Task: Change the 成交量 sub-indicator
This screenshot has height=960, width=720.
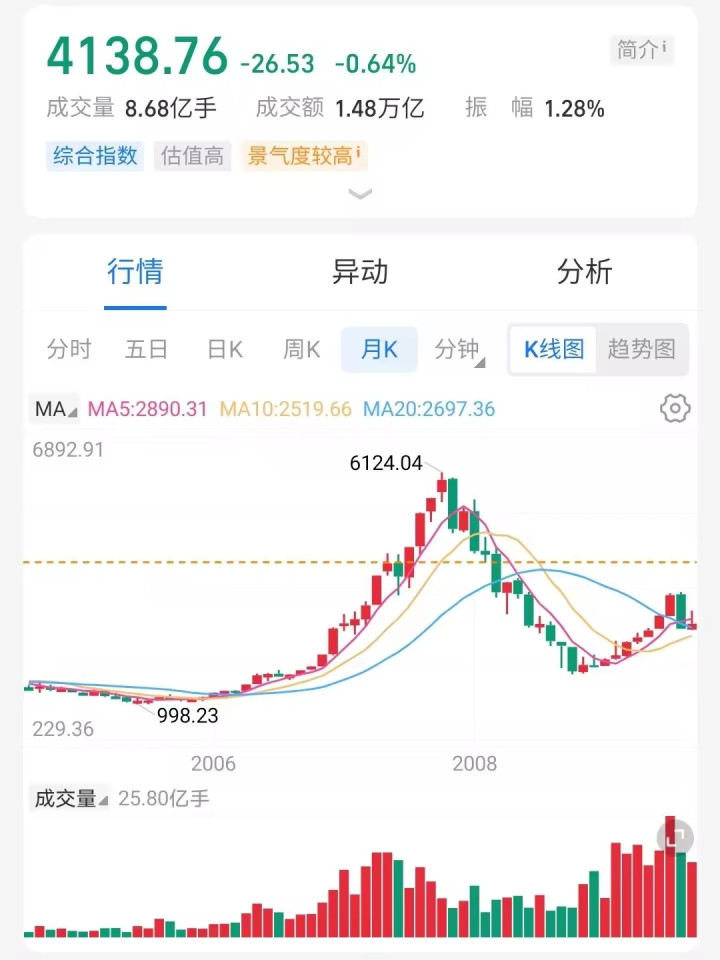Action: [x=71, y=798]
